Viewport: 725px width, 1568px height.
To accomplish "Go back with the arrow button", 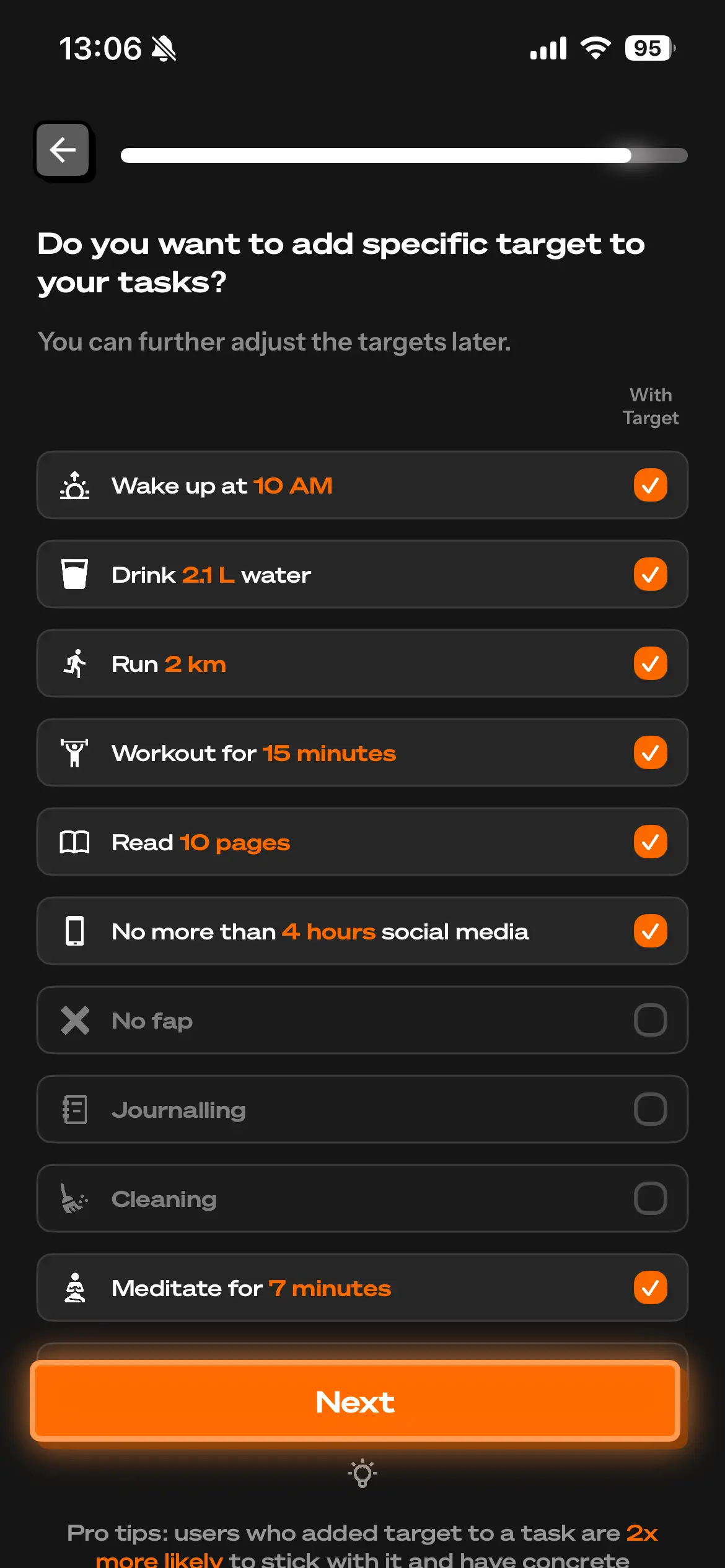I will coord(63,150).
